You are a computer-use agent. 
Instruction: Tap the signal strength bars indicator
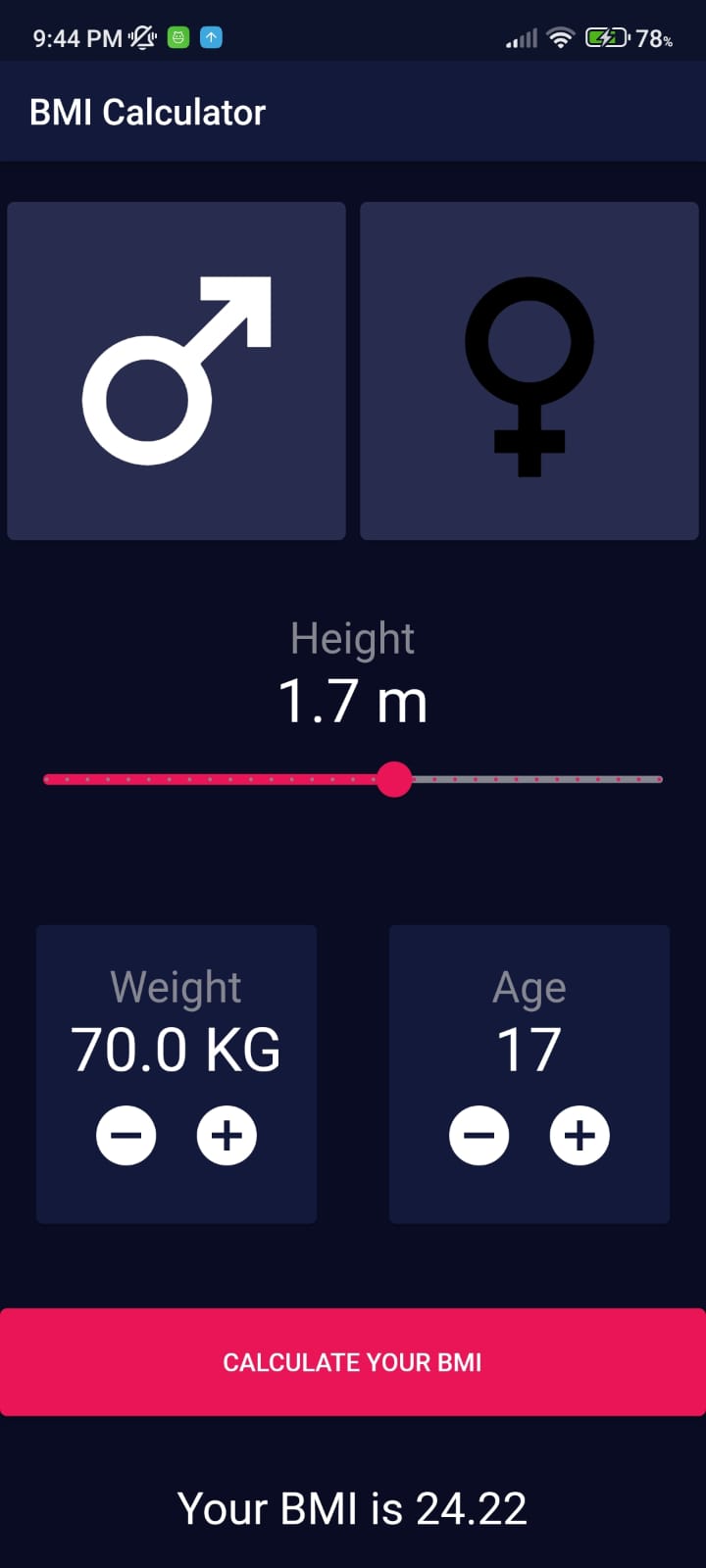pyautogui.click(x=521, y=37)
